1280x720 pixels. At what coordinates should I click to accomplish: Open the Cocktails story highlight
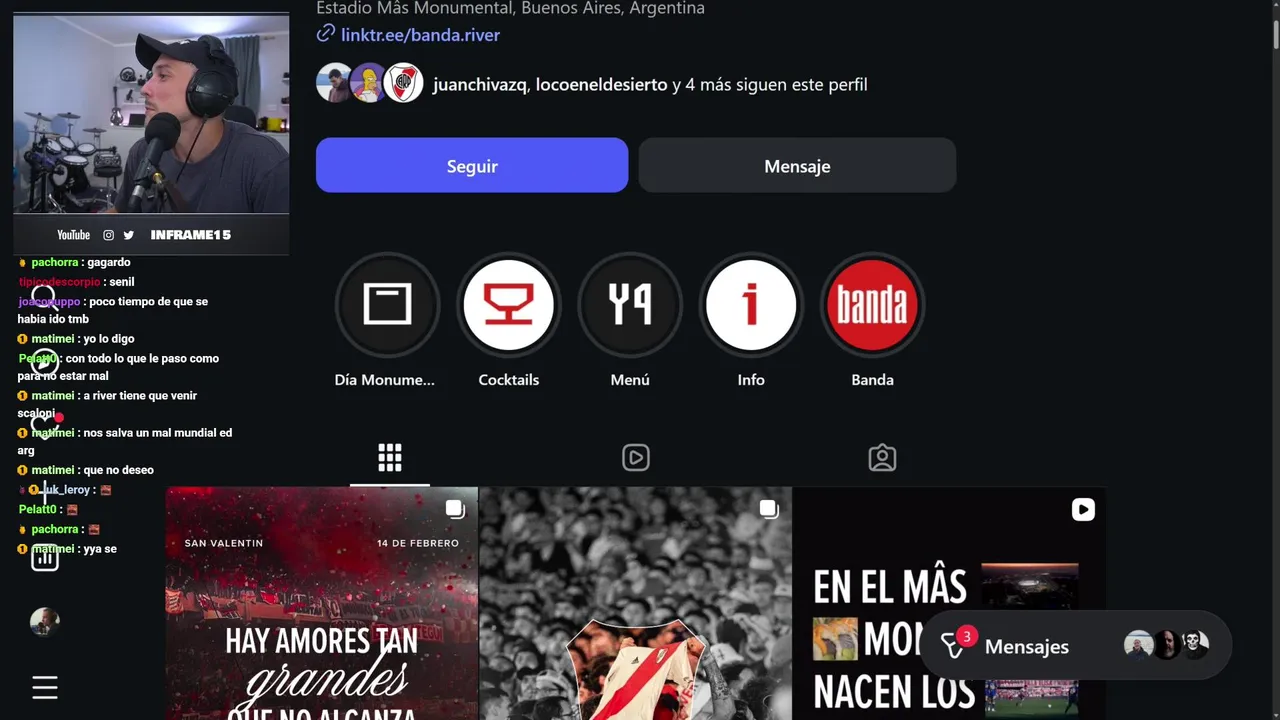click(508, 305)
